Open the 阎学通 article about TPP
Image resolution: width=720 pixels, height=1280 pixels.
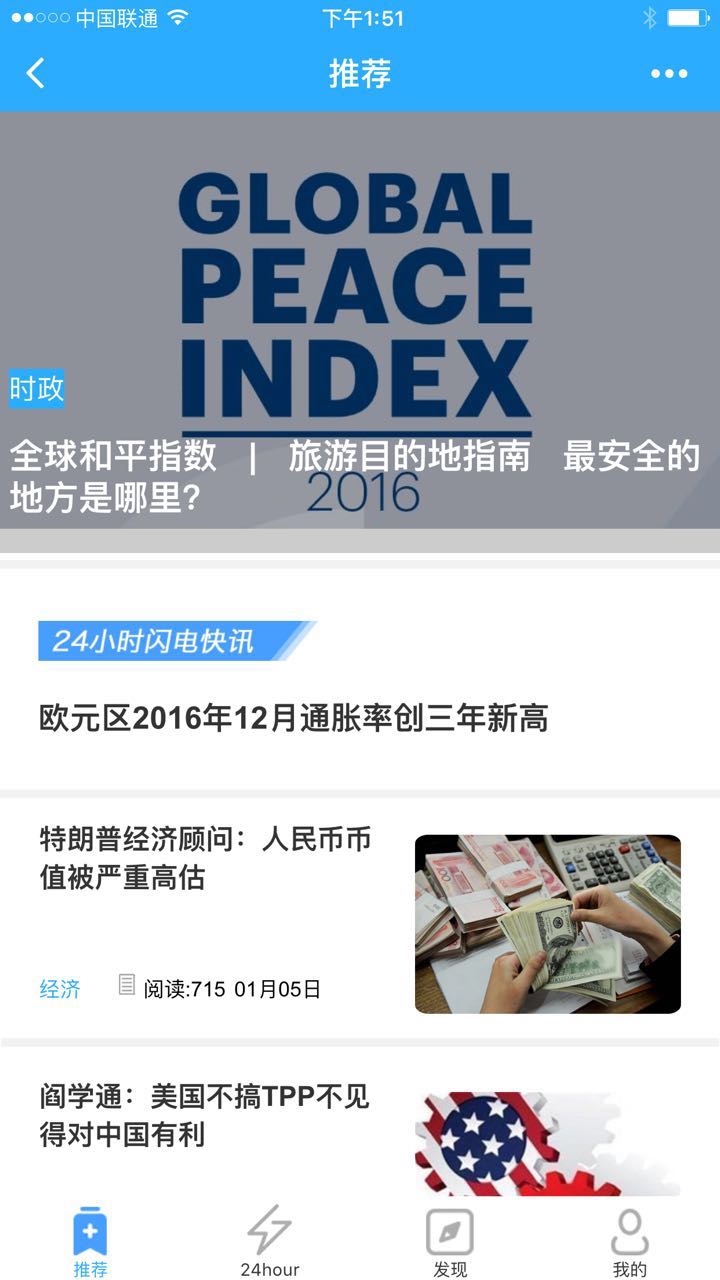205,1115
